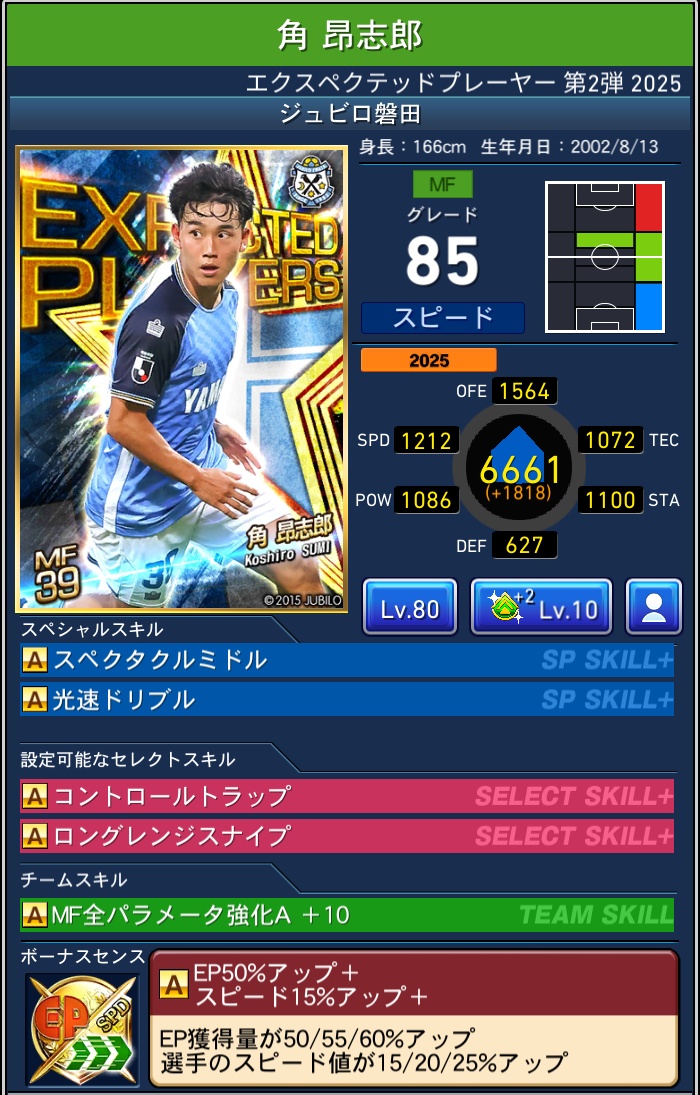Open the スペクタクルミドル special skill details

coord(347,660)
